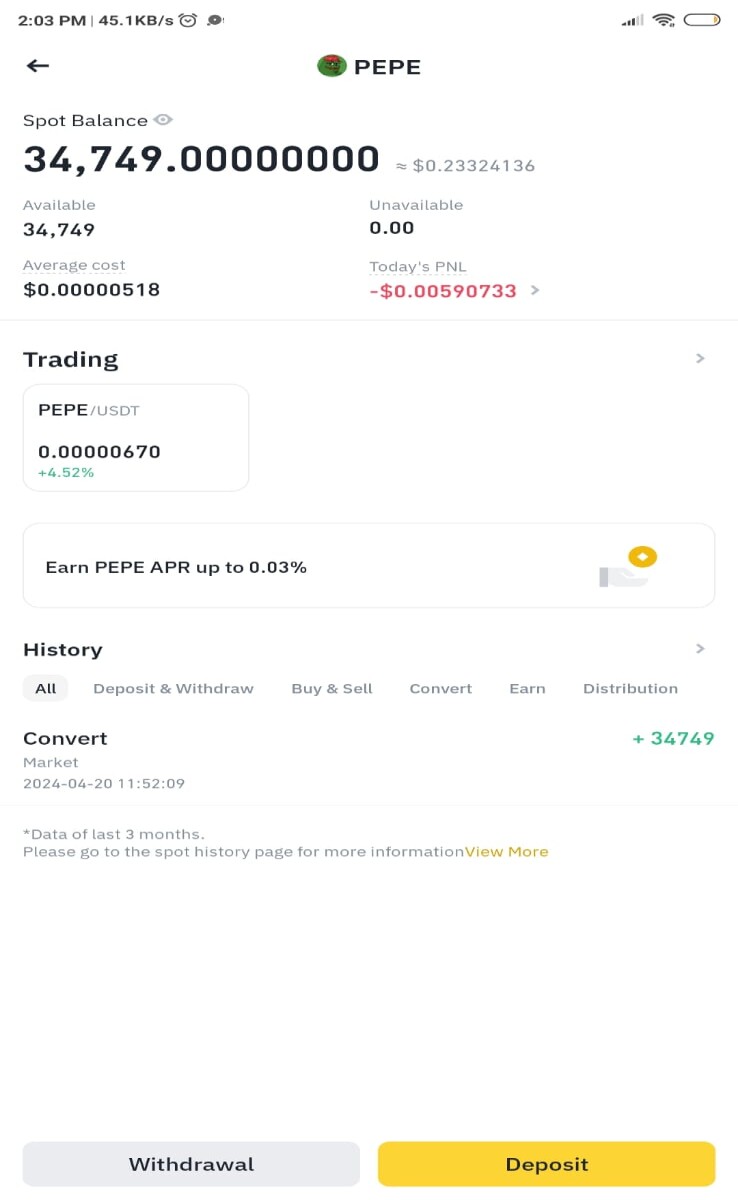
Task: Go back using the arrow icon
Action: 38,66
